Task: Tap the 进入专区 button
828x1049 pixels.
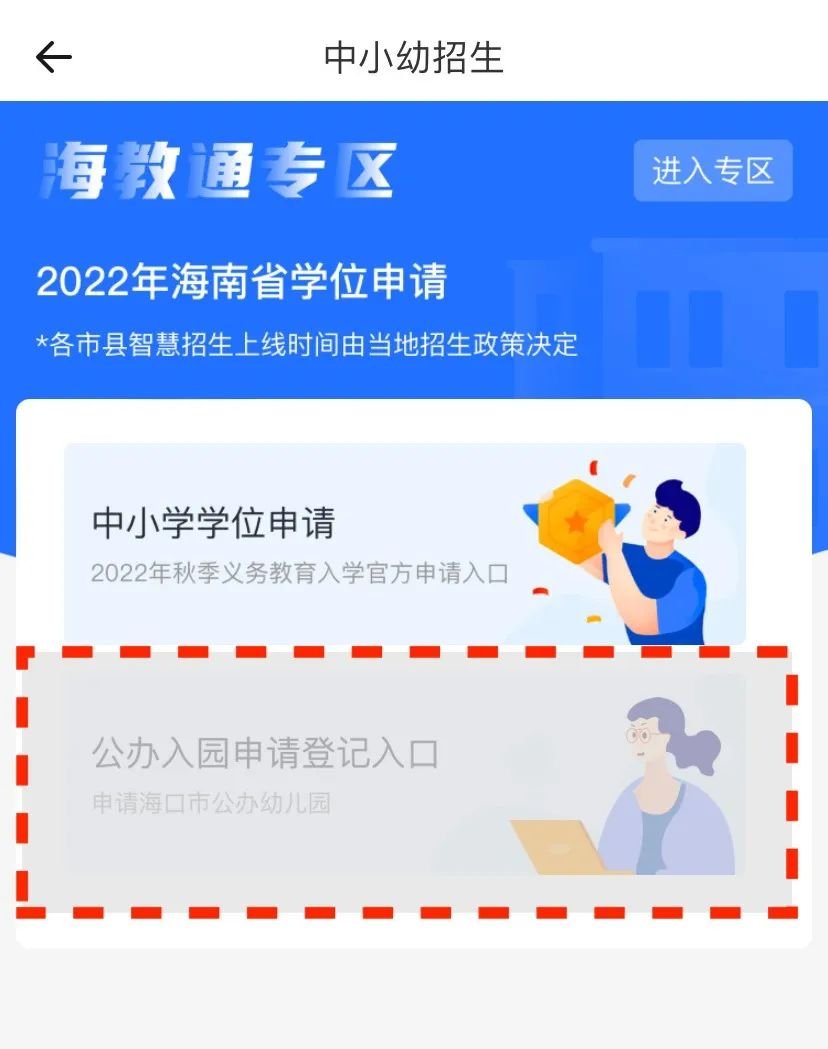Action: click(713, 171)
